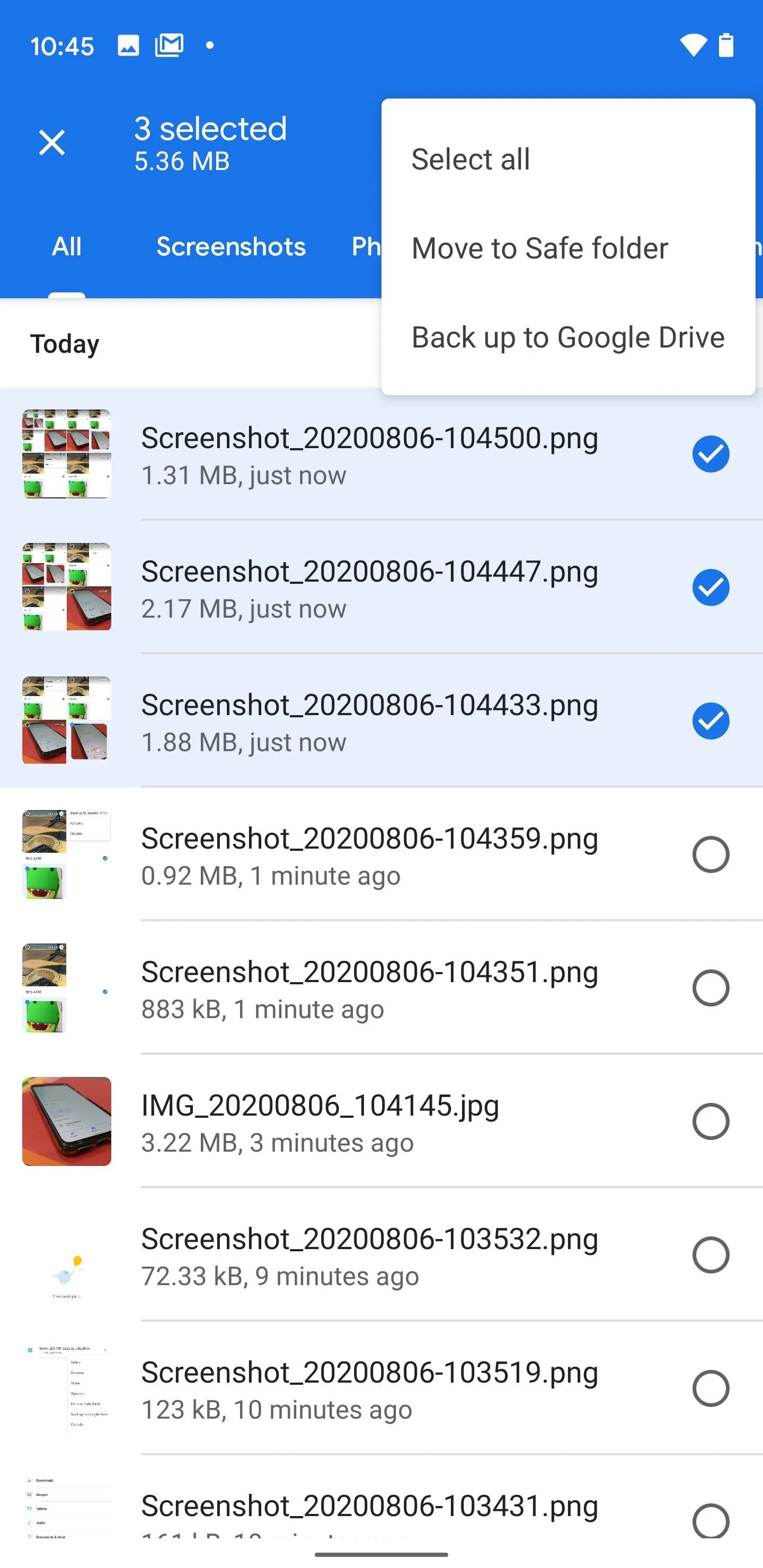763x1568 pixels.
Task: Uncheck Screenshot_20200806-104433.png
Action: point(711,720)
